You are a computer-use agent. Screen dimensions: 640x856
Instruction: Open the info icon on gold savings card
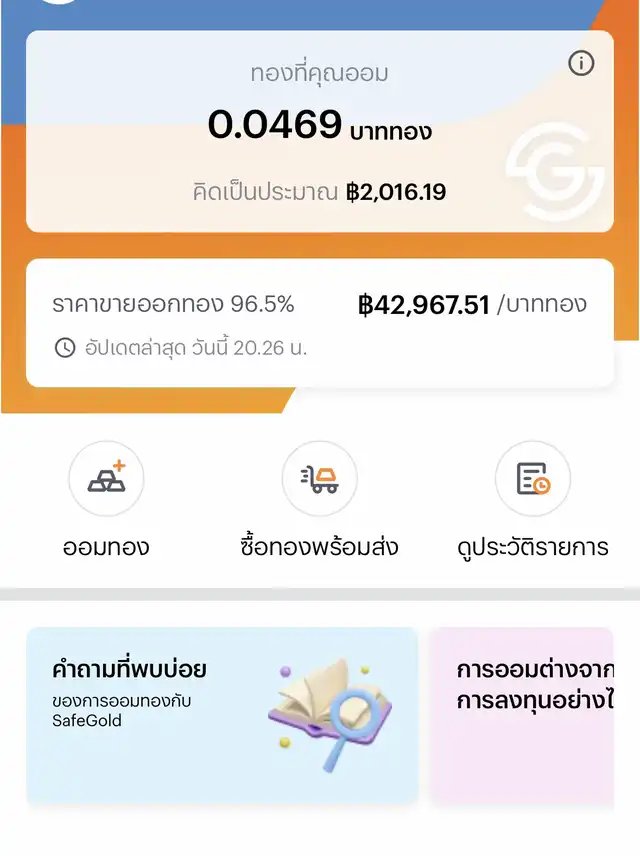click(581, 64)
